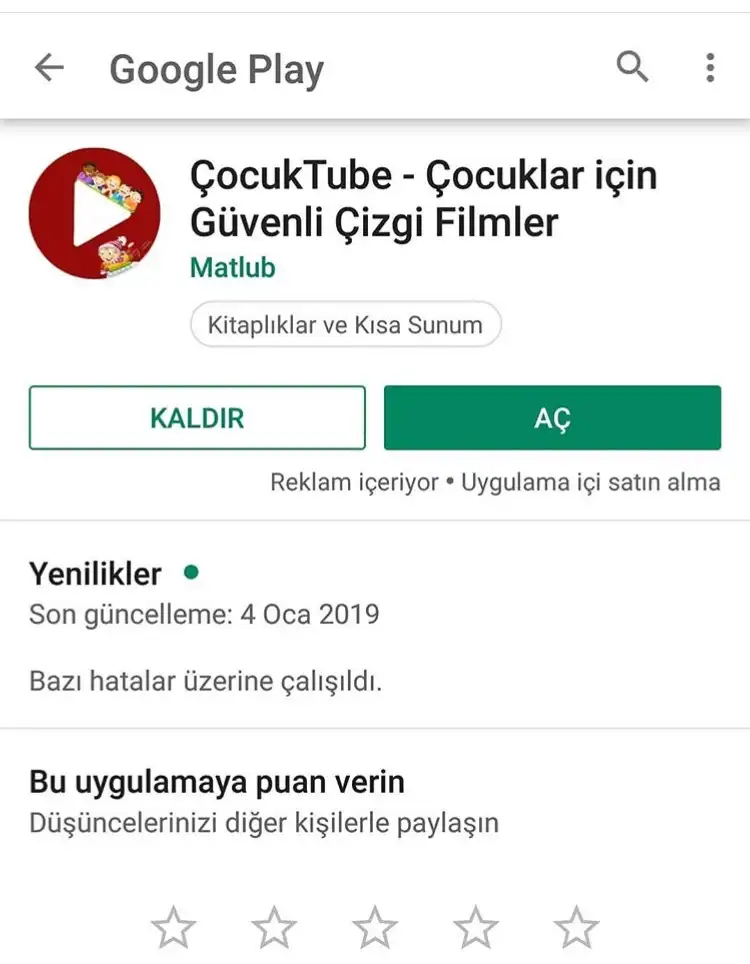Rate the app one star
The height and width of the screenshot is (964, 750).
pos(174,928)
